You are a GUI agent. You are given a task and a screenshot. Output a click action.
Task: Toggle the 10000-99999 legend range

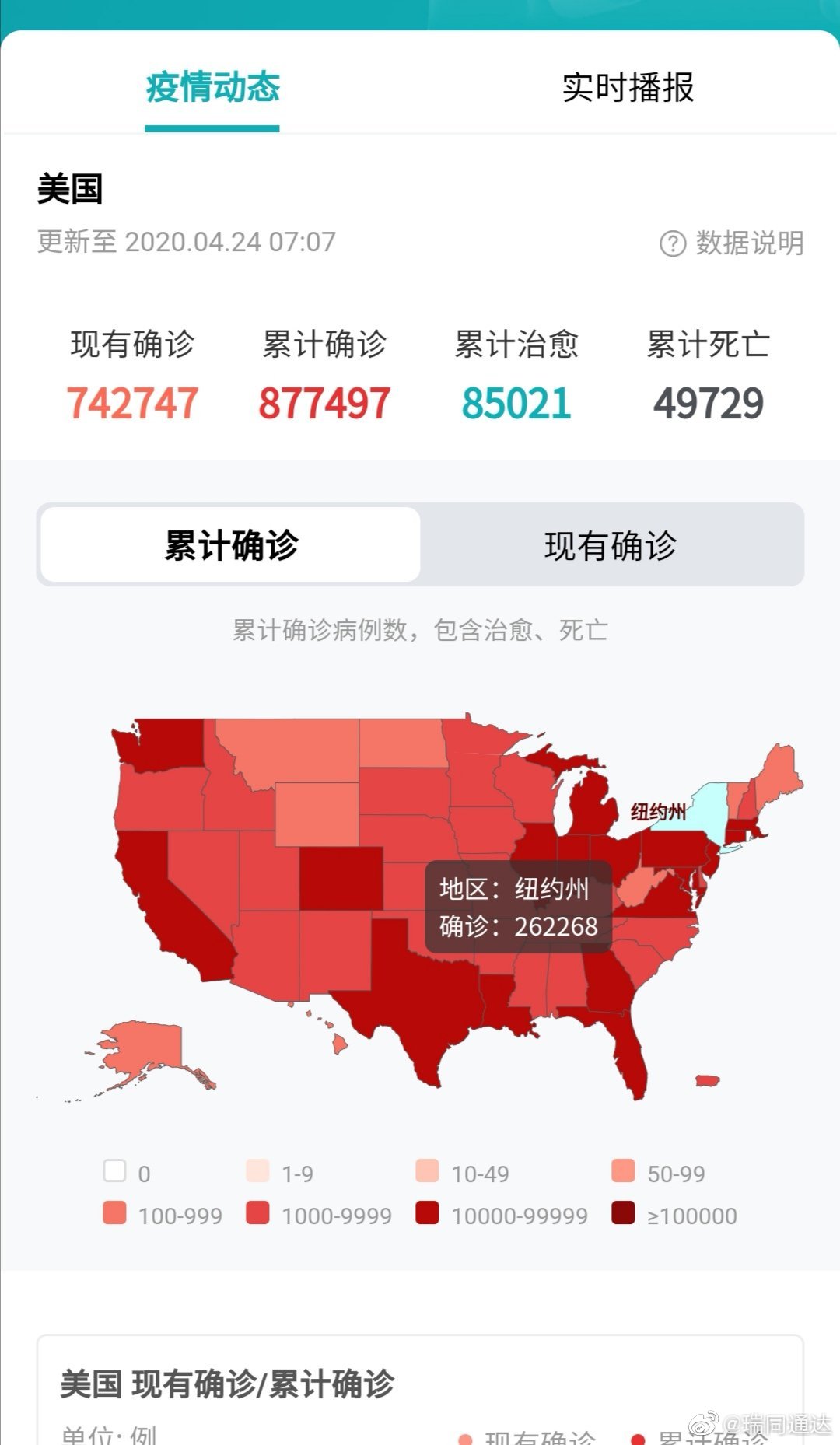click(501, 1215)
